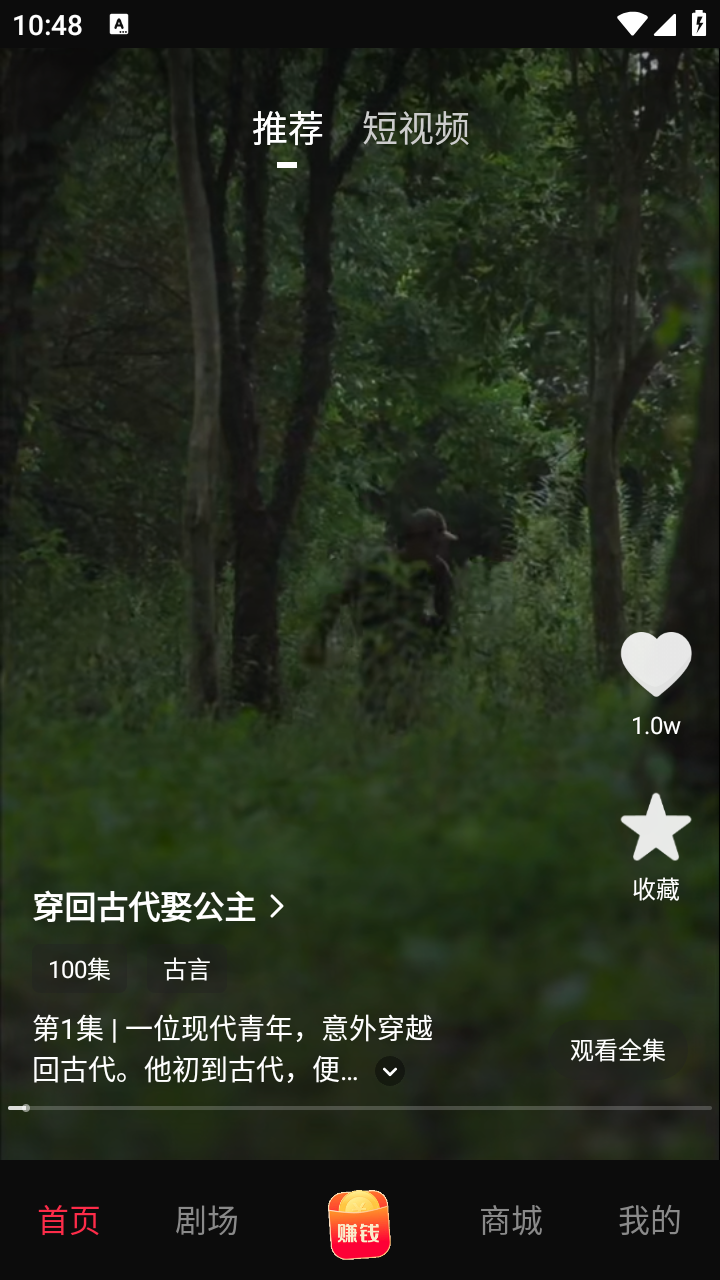Add this drama to 收藏 favorites
Viewport: 720px width, 1280px height.
[656, 828]
